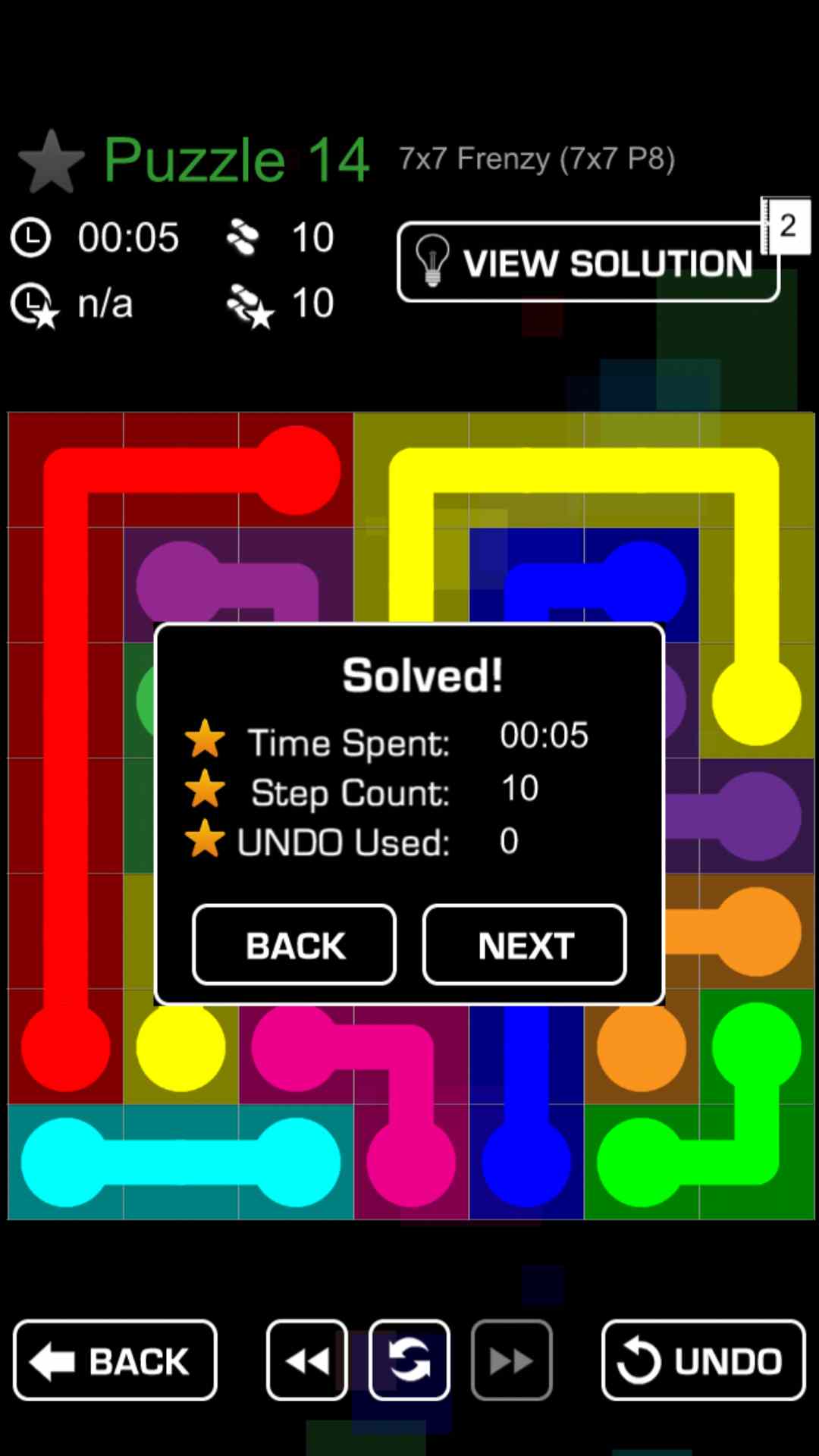Tap the UNDO button
This screenshot has width=819, height=1456.
703,1360
